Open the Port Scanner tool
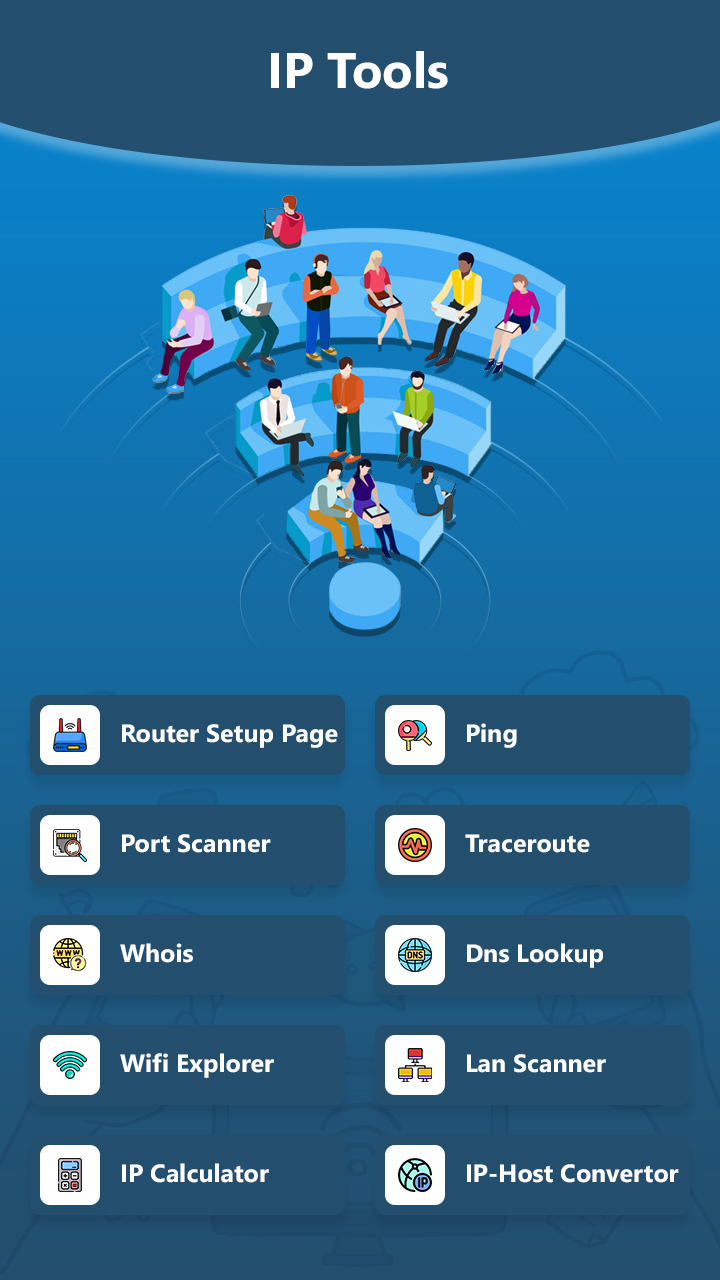 (x=188, y=845)
